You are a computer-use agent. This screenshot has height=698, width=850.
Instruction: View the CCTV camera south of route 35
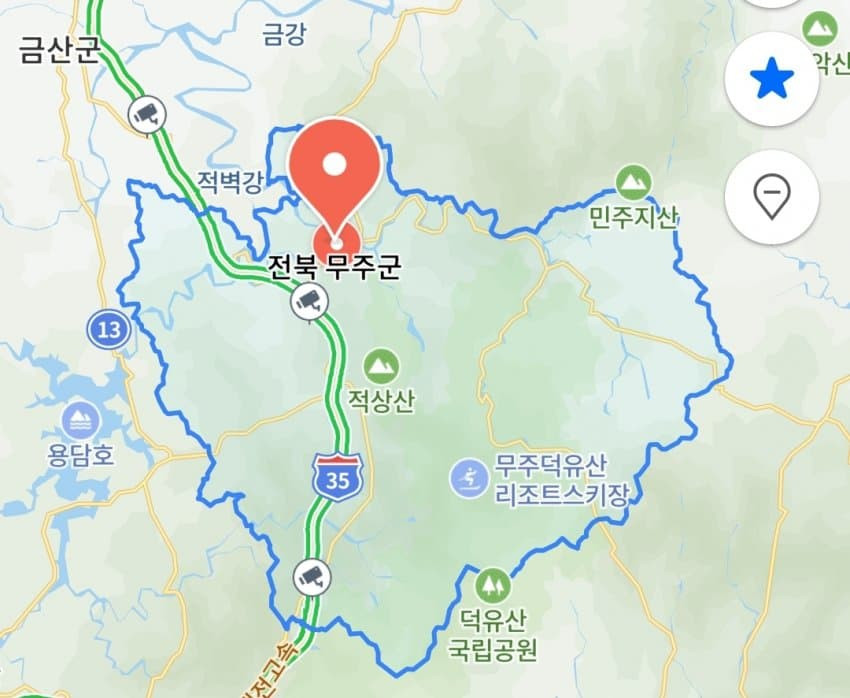[312, 575]
